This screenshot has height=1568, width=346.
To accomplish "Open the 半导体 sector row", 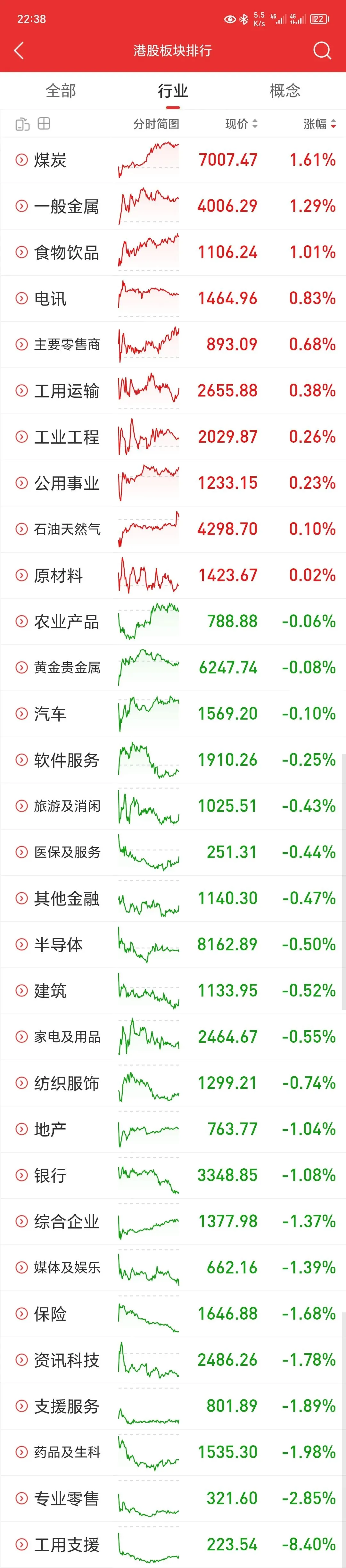I will tap(173, 944).
